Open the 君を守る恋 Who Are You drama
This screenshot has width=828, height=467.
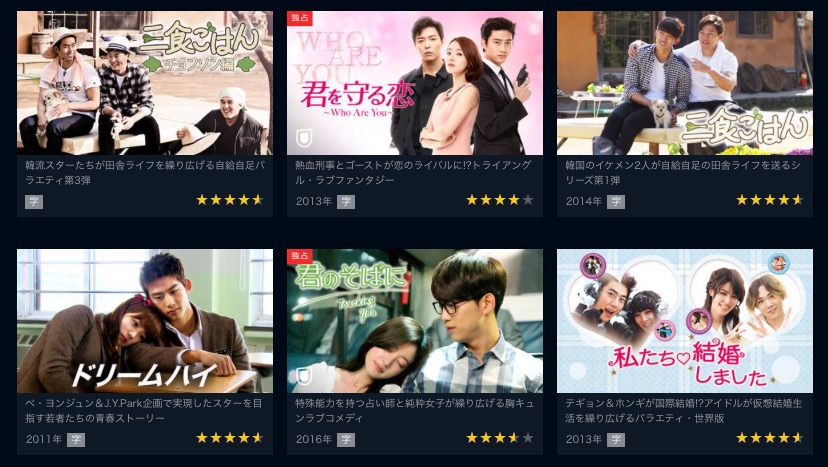coord(414,83)
